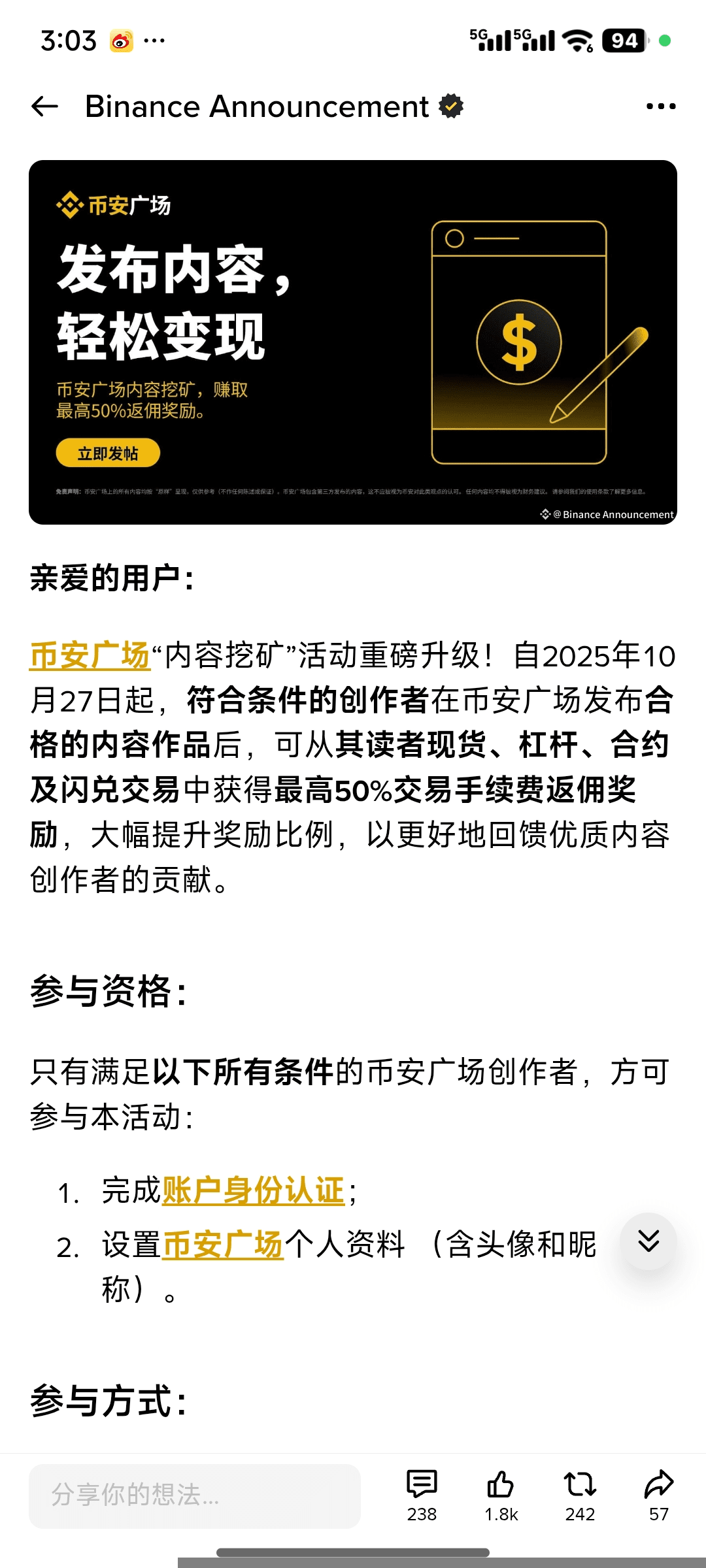Like this announcement post

501,1494
